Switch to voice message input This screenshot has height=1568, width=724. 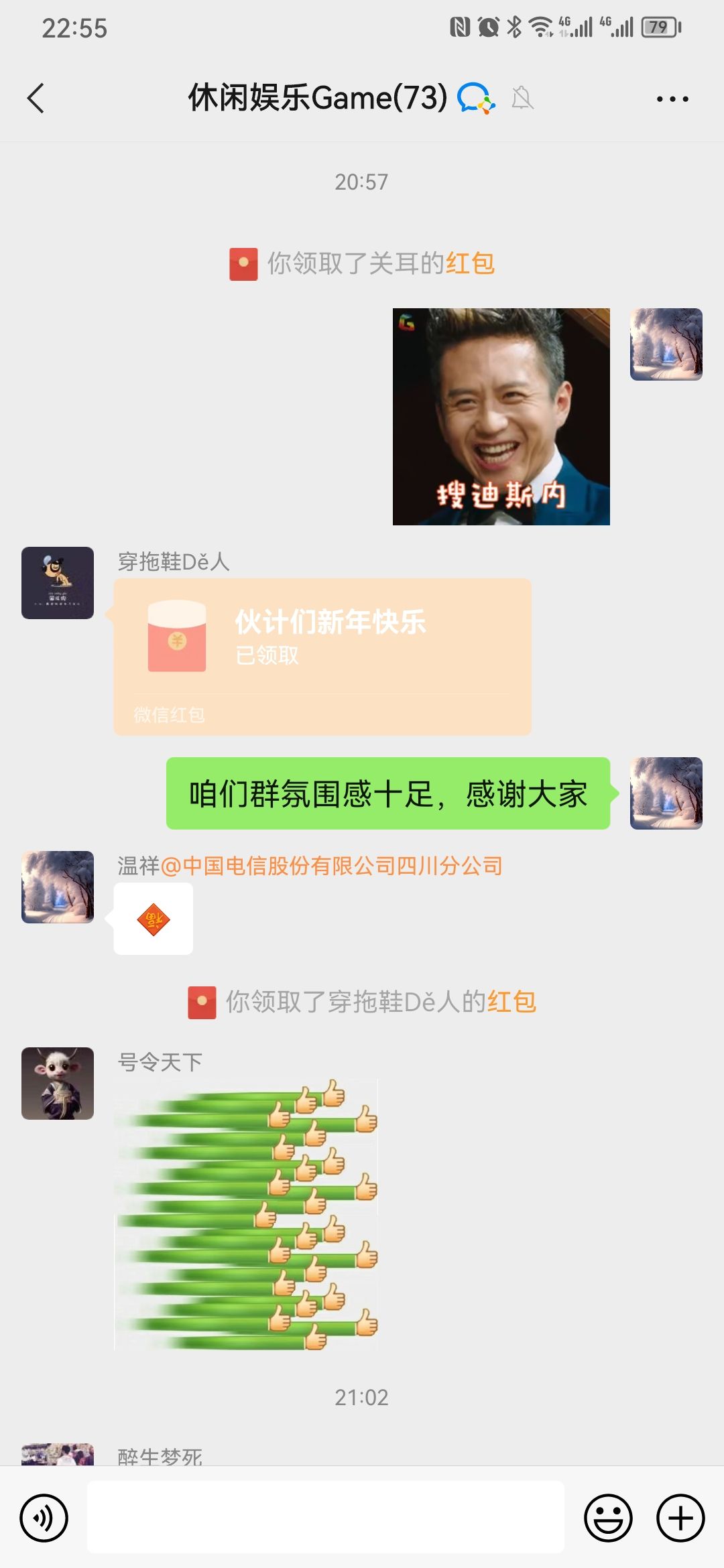coord(44,1518)
